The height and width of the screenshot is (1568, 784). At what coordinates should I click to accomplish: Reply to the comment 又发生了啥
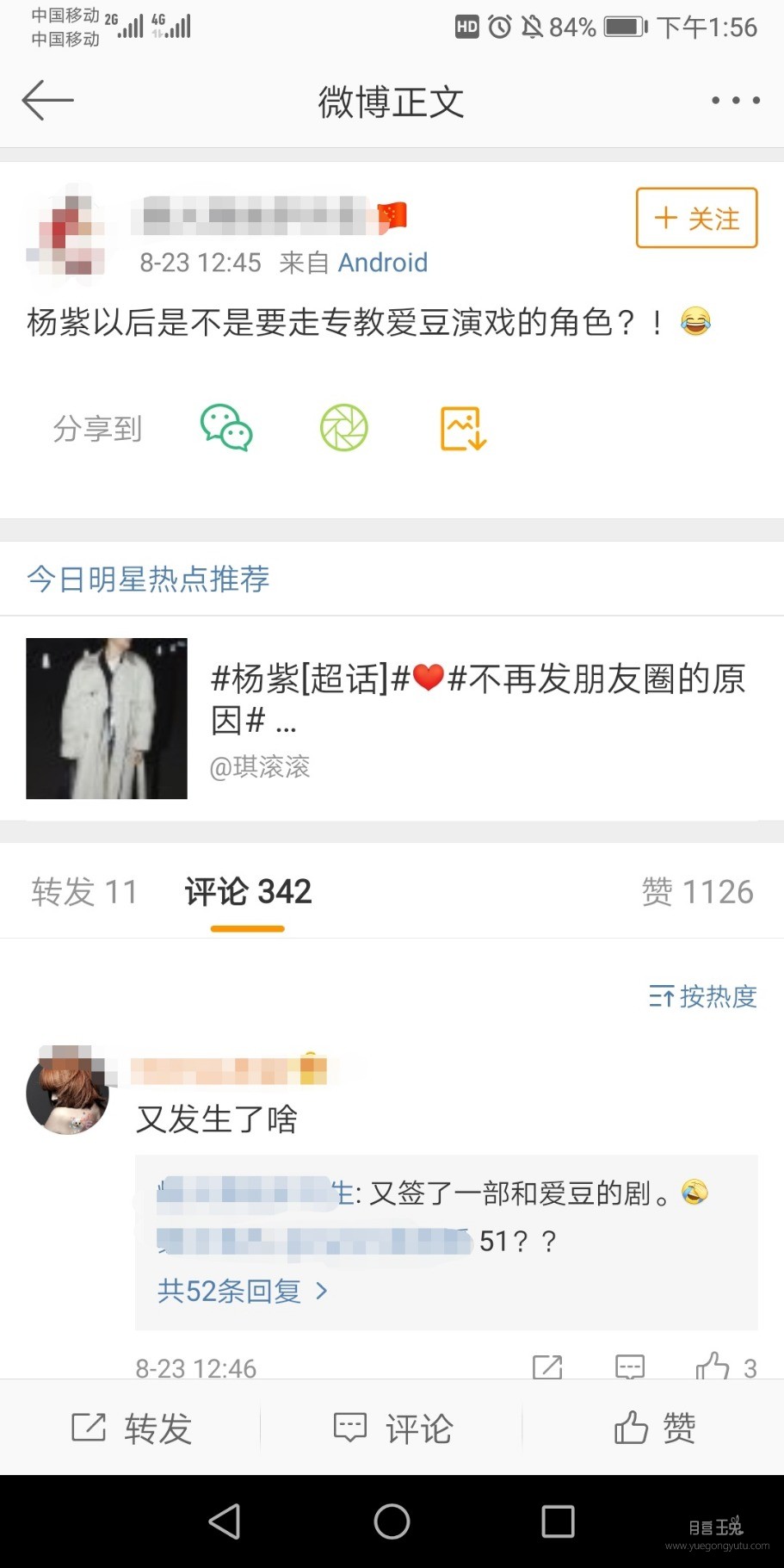(630, 1366)
